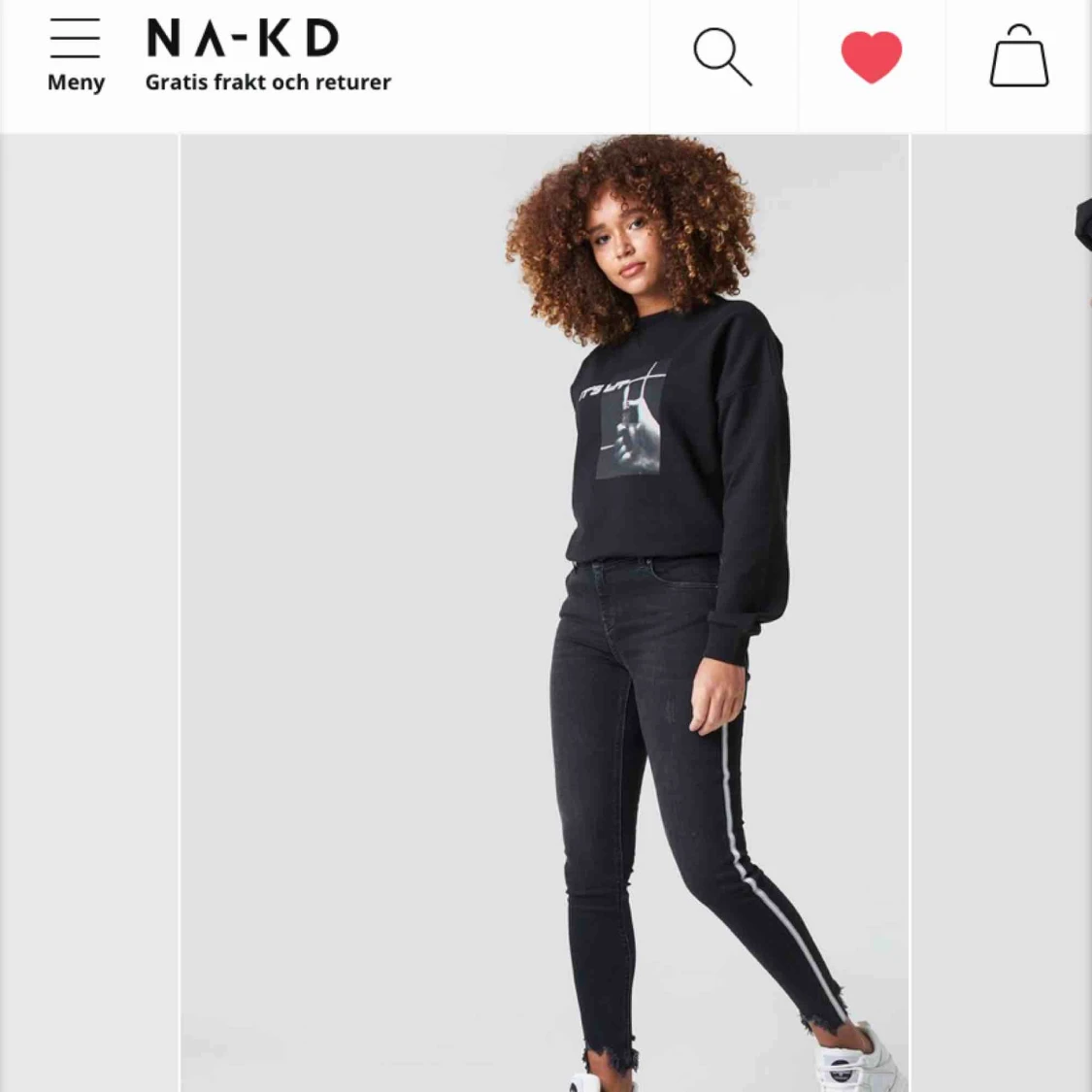Viewport: 1092px width, 1092px height.
Task: Open the Meny hamburger menu
Action: (75, 55)
